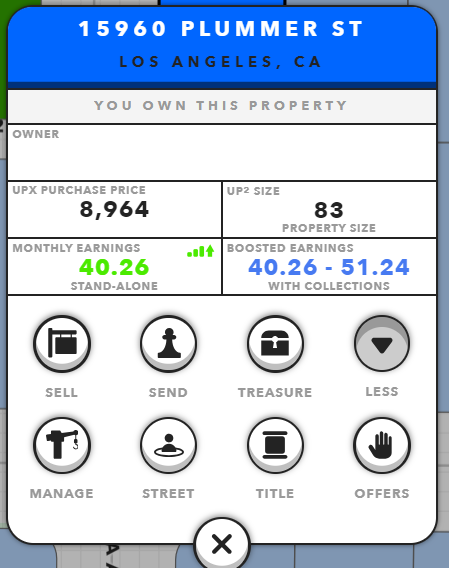Close the property card
The width and height of the screenshot is (449, 568).
click(222, 544)
